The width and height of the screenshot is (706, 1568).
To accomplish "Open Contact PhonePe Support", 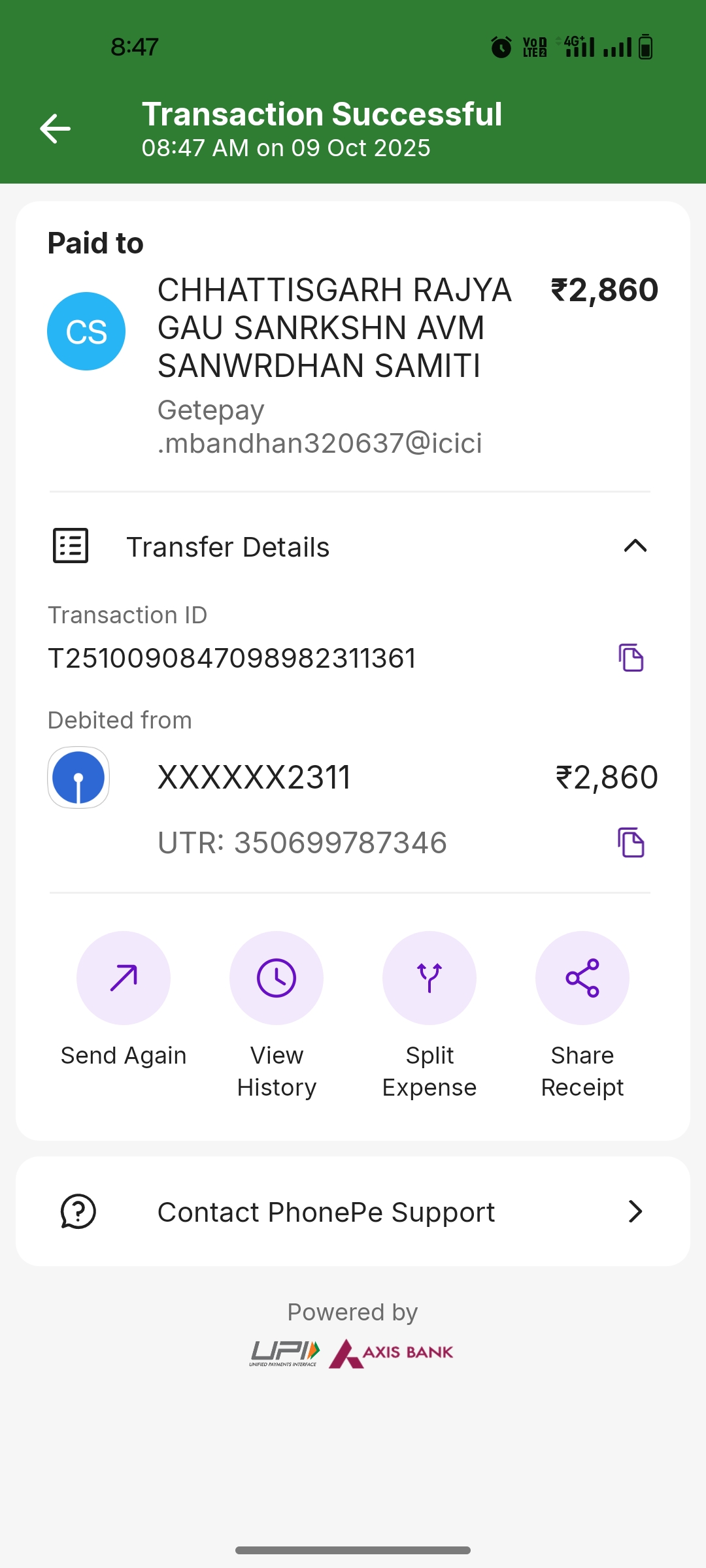I will 353,1212.
